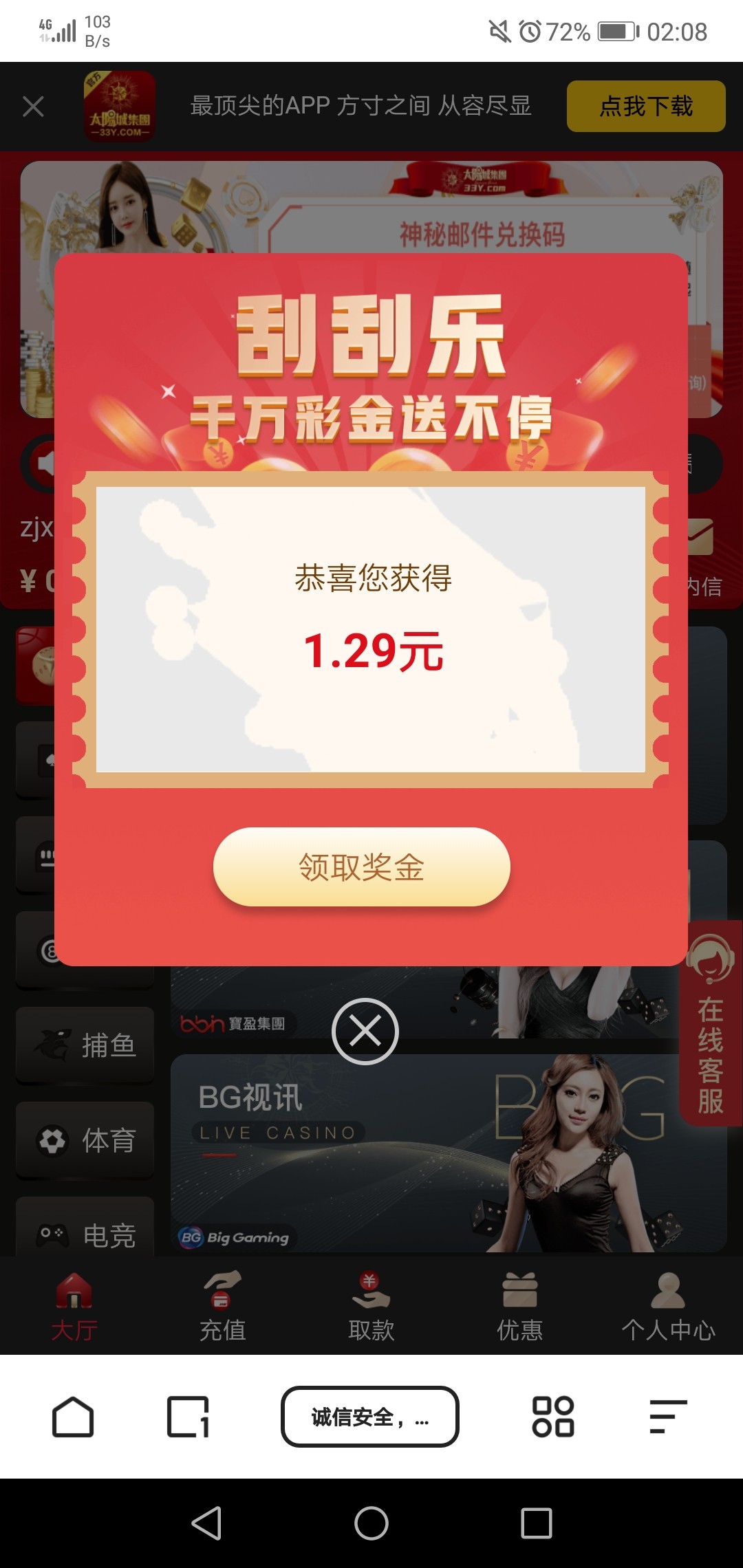Tap the browser address bar
743x1568 pixels.
370,1417
